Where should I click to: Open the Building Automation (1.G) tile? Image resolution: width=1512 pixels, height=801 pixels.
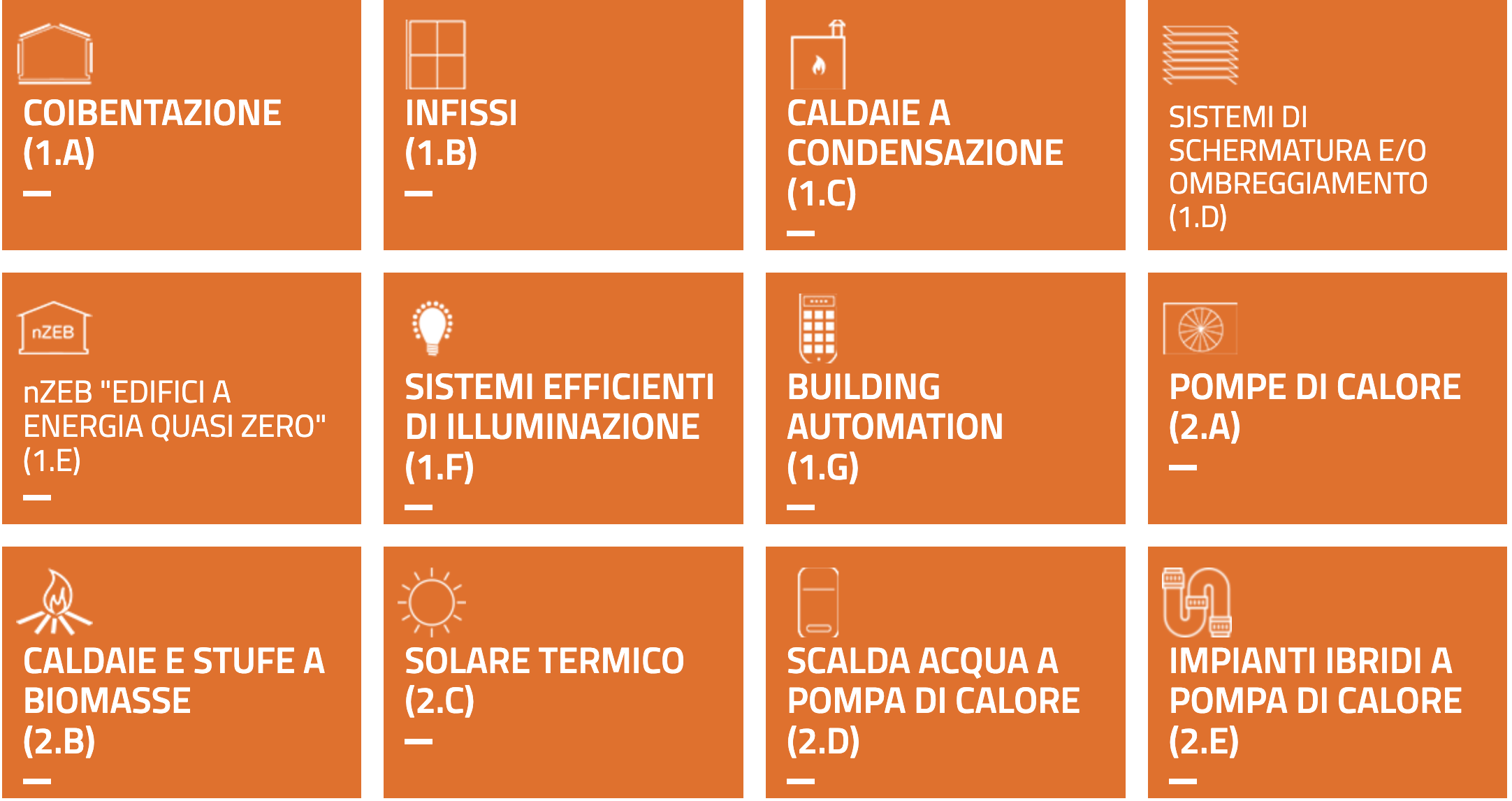coord(945,400)
